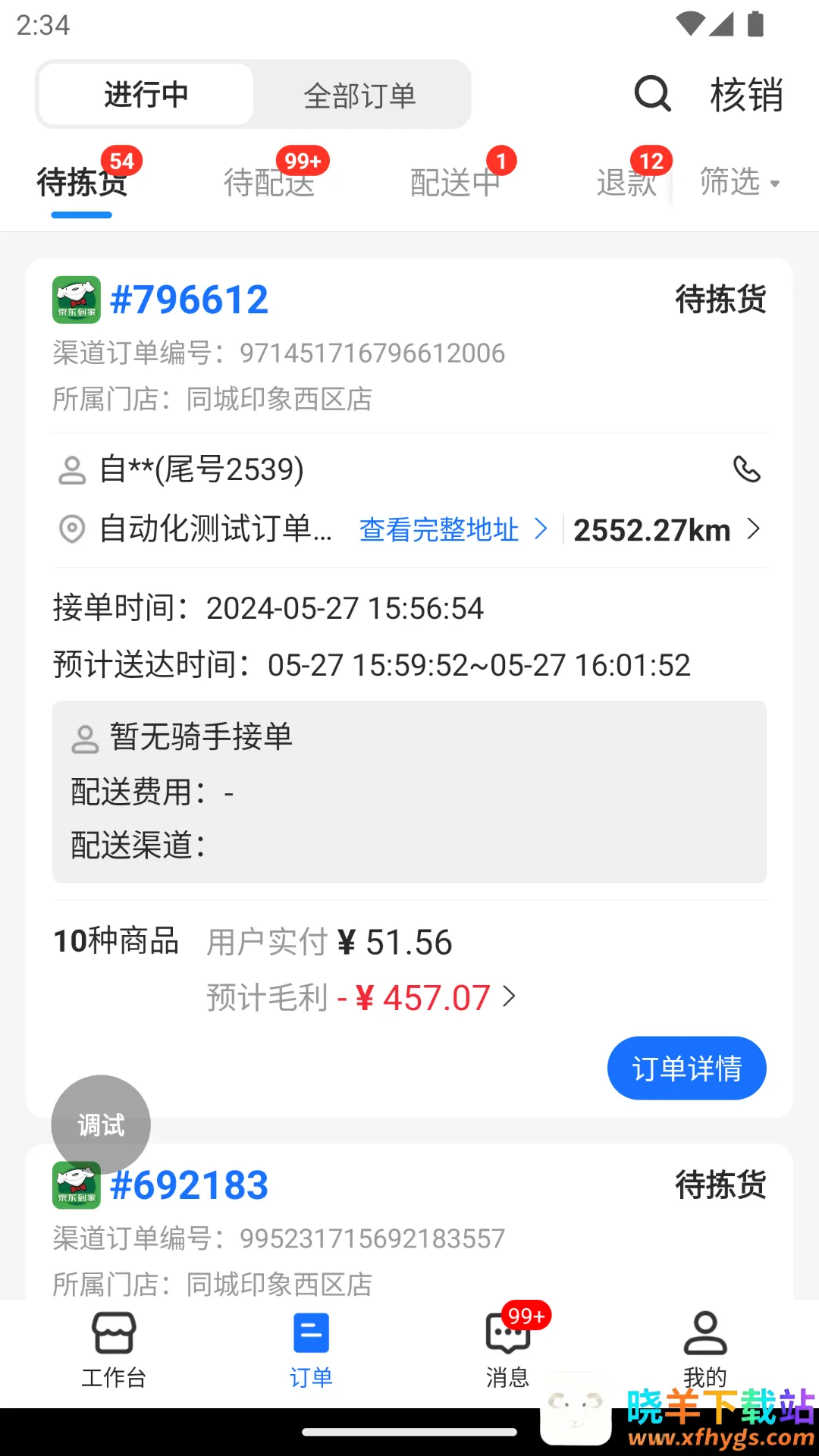Open the 配送中 tab
Viewport: 819px width, 1456px height.
pos(455,182)
